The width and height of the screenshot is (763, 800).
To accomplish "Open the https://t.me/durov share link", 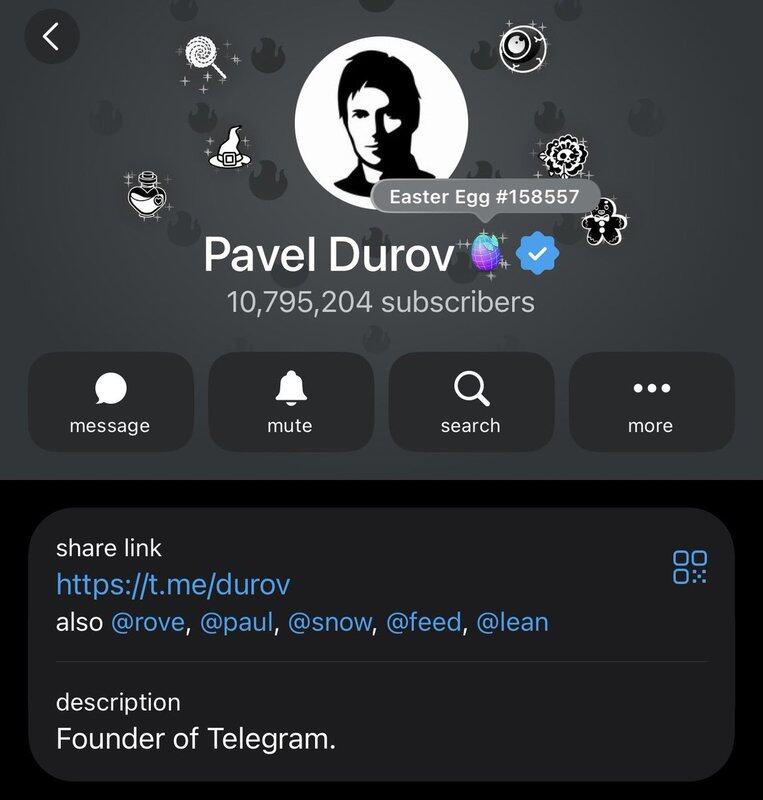I will pos(172,584).
